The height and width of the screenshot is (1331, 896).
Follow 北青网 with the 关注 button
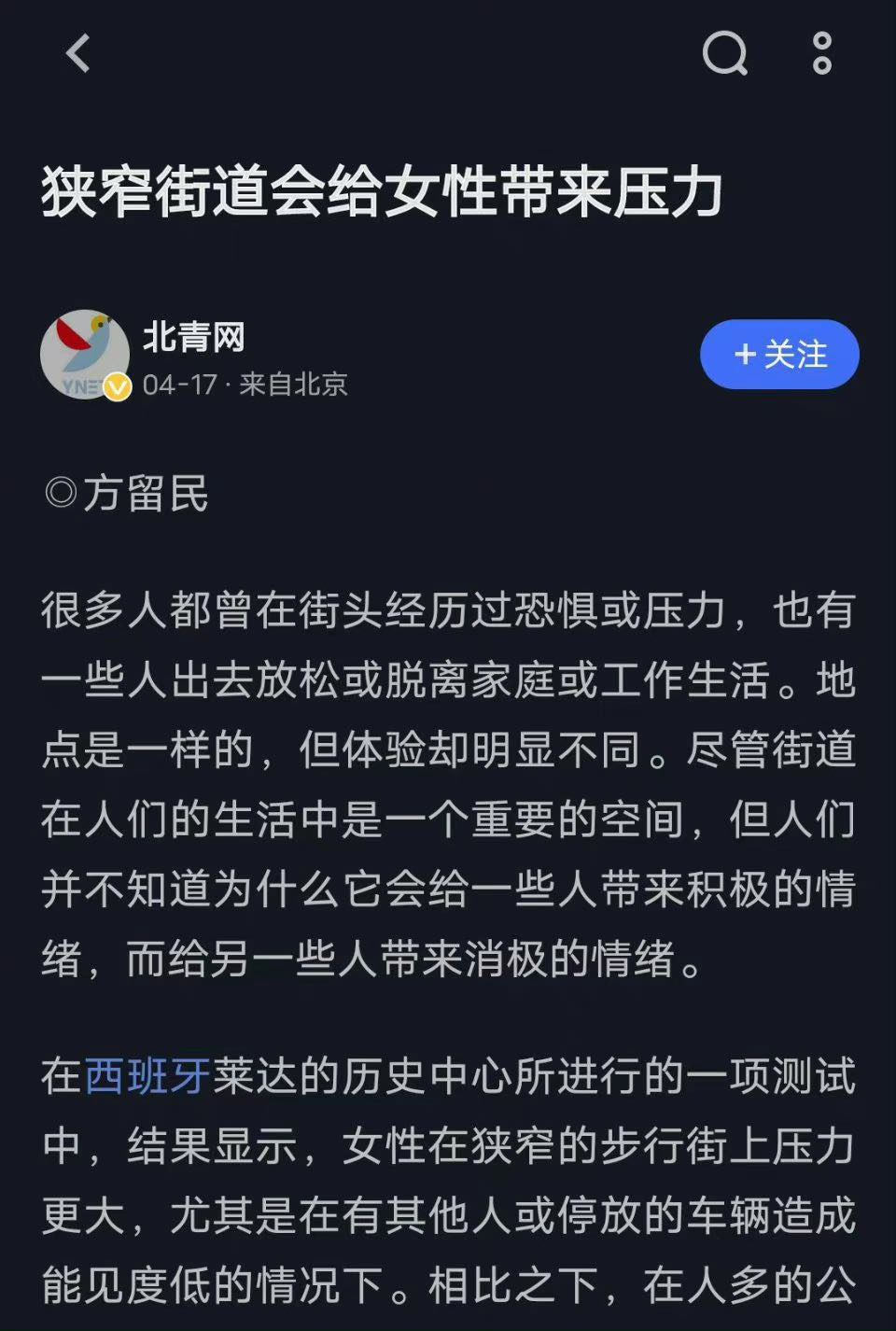(779, 355)
